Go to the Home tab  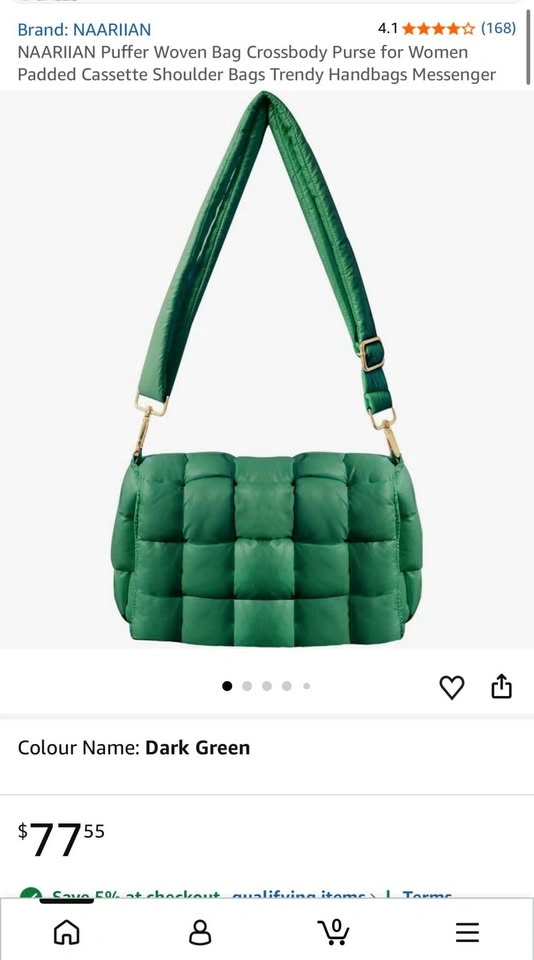click(x=67, y=932)
